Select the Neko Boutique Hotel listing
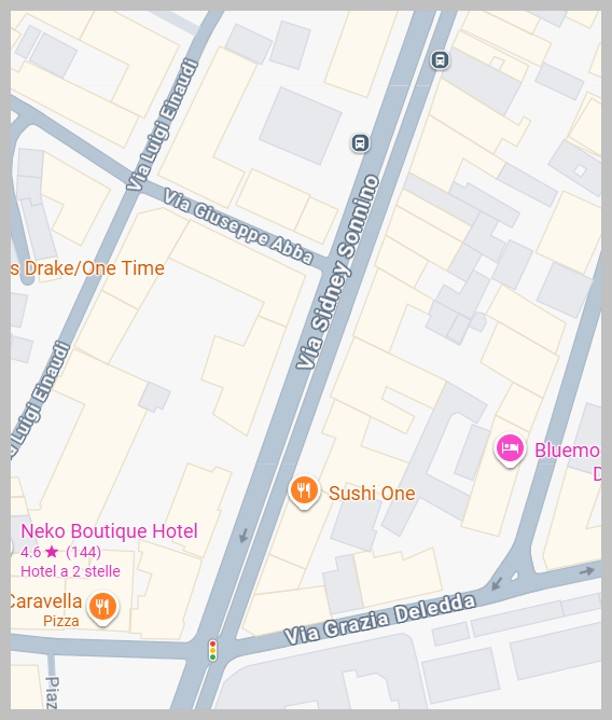This screenshot has height=720, width=612. click(x=109, y=531)
